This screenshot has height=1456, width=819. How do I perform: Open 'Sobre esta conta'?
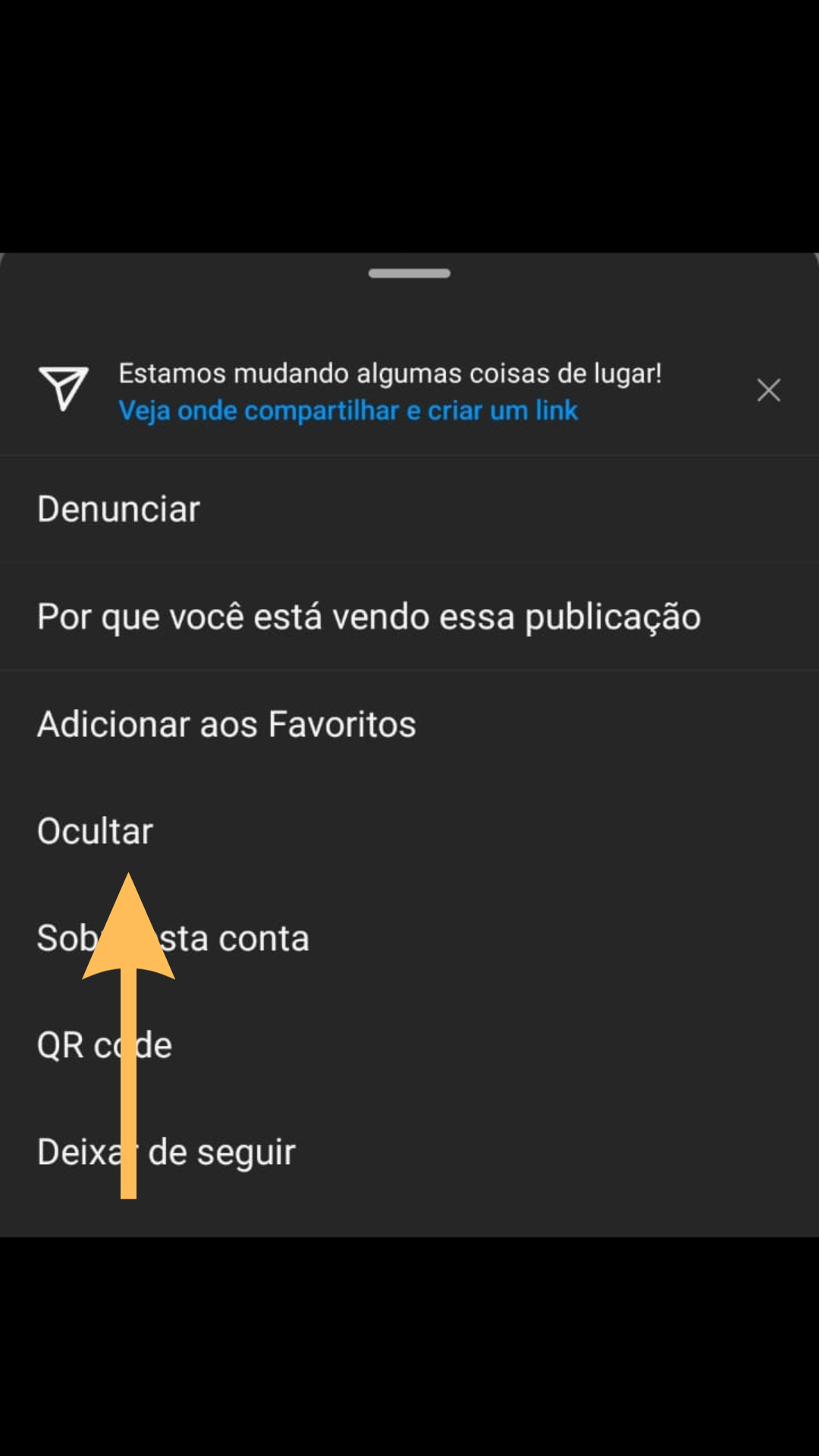(x=173, y=937)
